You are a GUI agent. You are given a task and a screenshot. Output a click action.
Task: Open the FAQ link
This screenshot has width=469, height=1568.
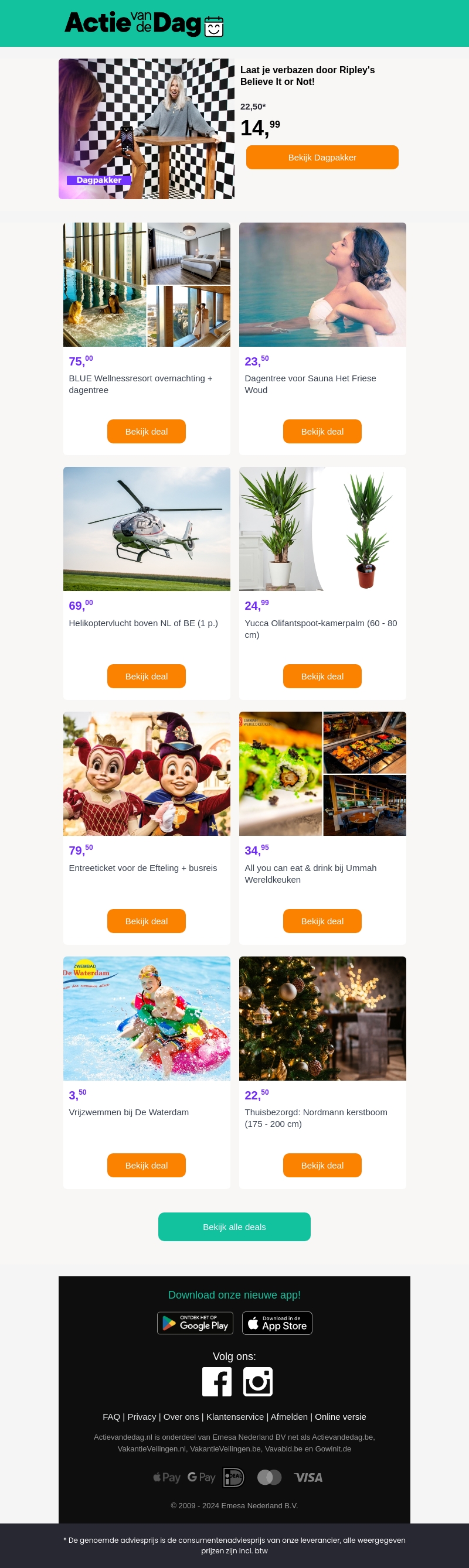click(x=111, y=1416)
